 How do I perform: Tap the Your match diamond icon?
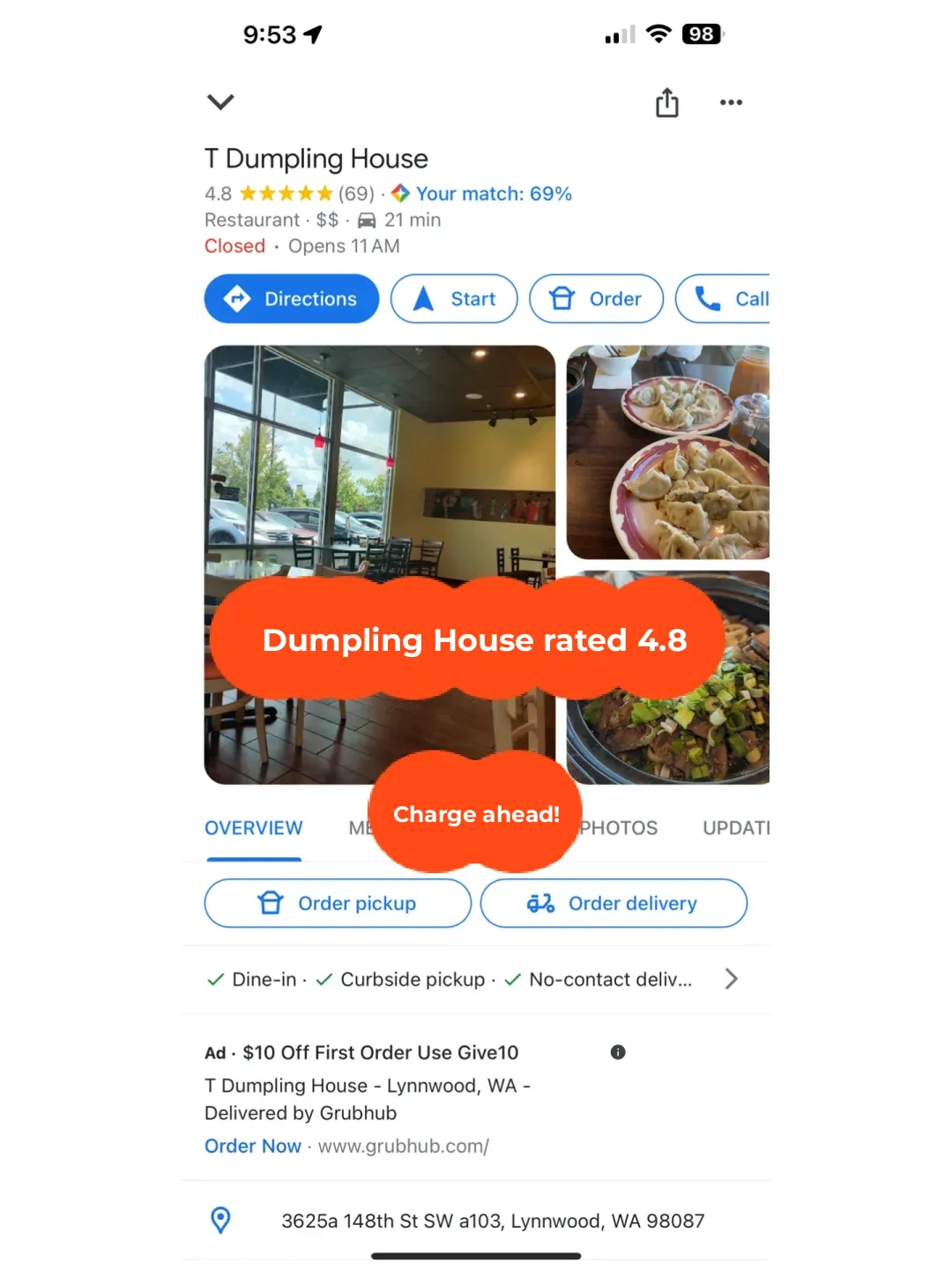(x=402, y=193)
